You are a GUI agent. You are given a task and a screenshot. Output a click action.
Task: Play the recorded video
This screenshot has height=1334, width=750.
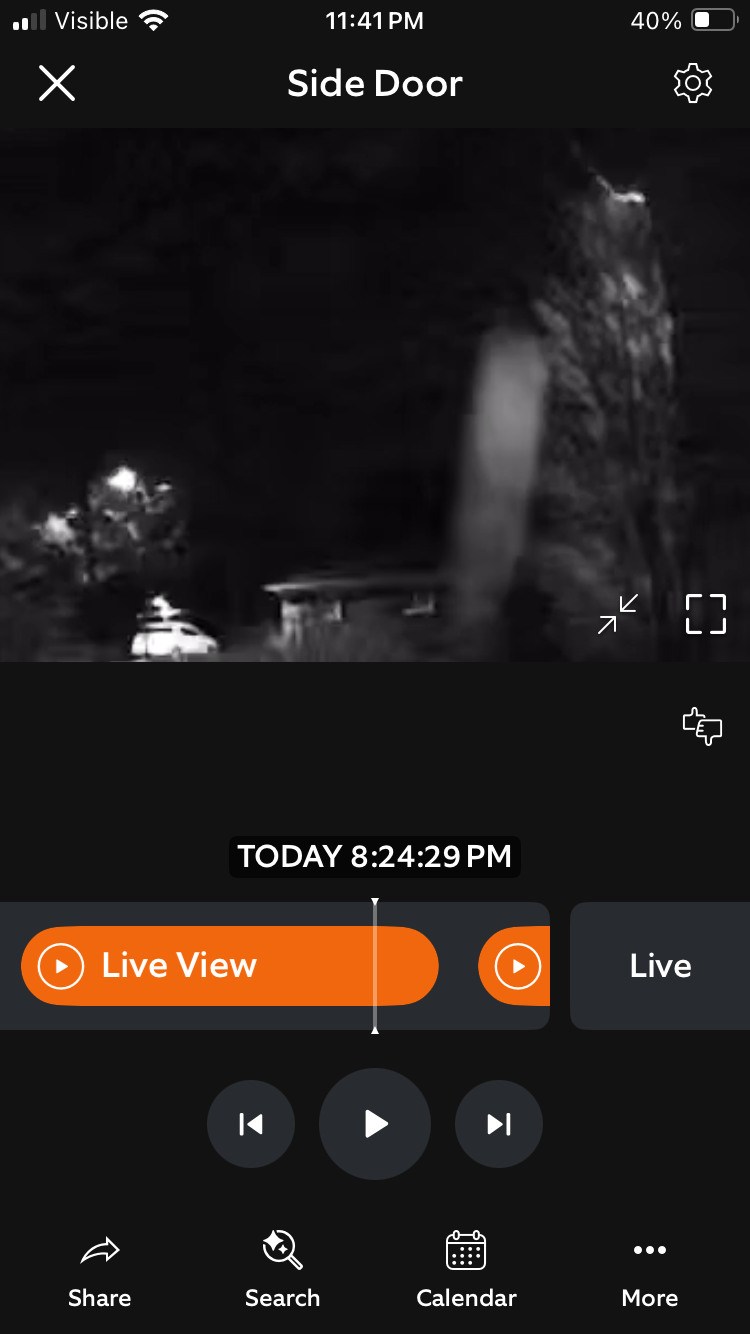coord(375,1124)
